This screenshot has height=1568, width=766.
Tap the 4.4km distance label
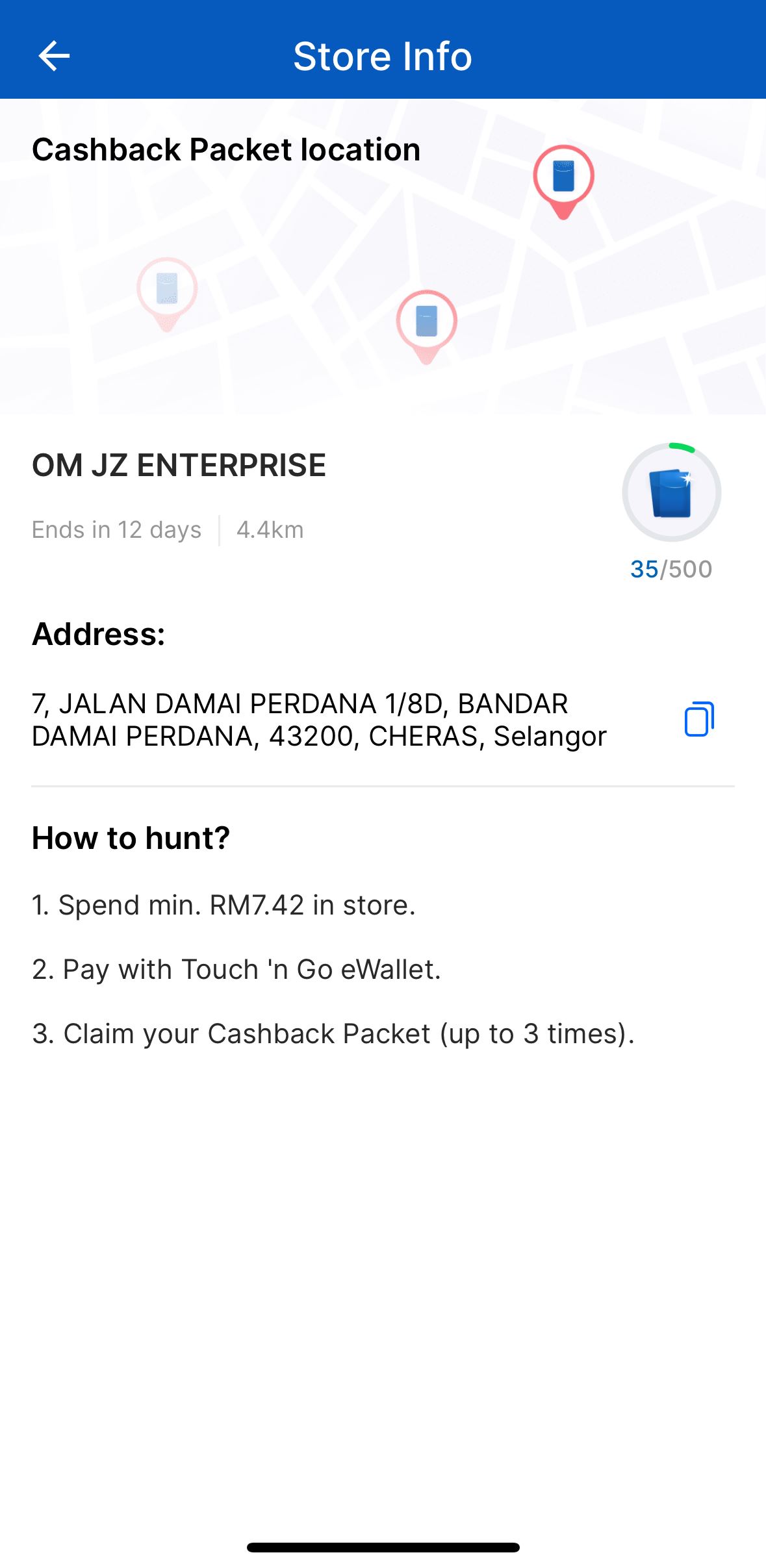tap(270, 529)
